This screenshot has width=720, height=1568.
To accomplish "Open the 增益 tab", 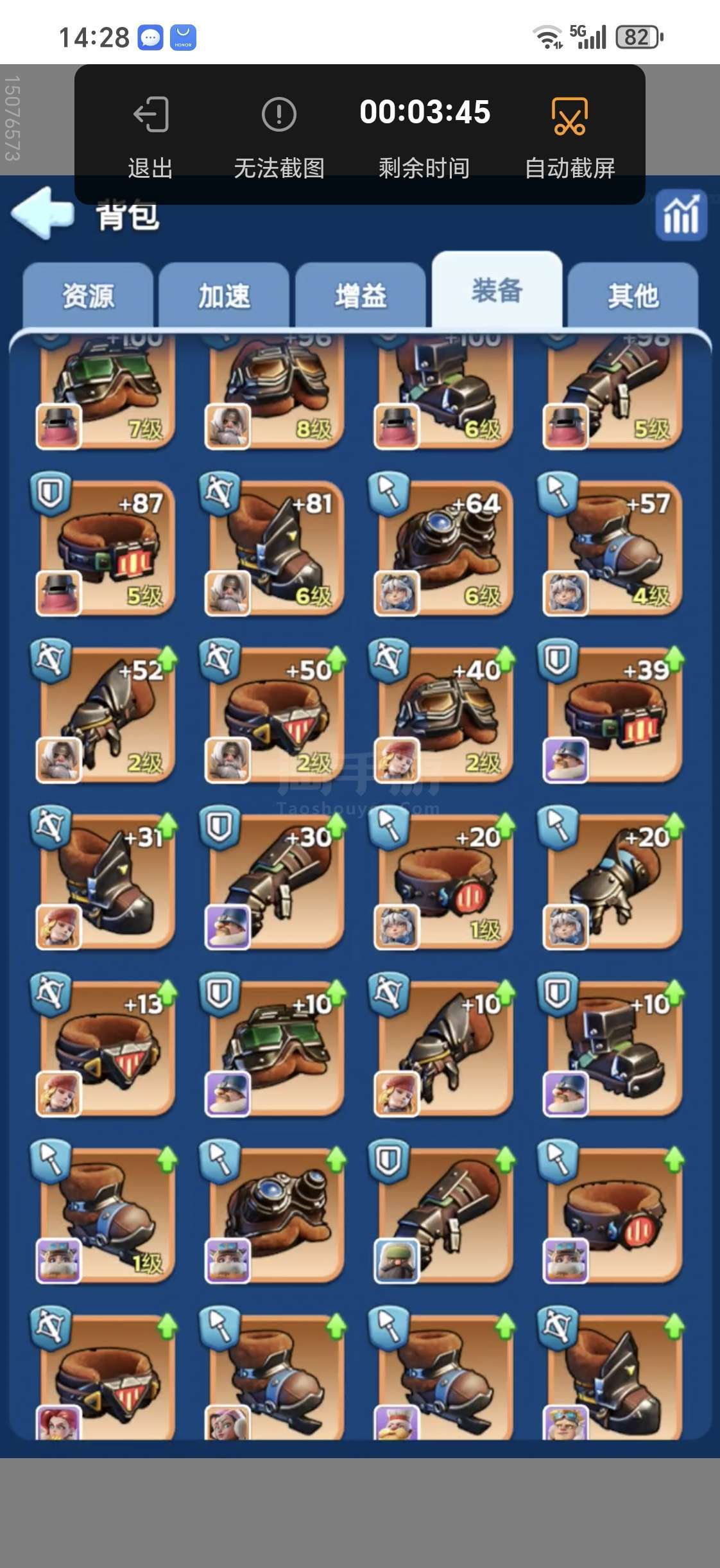I will point(361,296).
